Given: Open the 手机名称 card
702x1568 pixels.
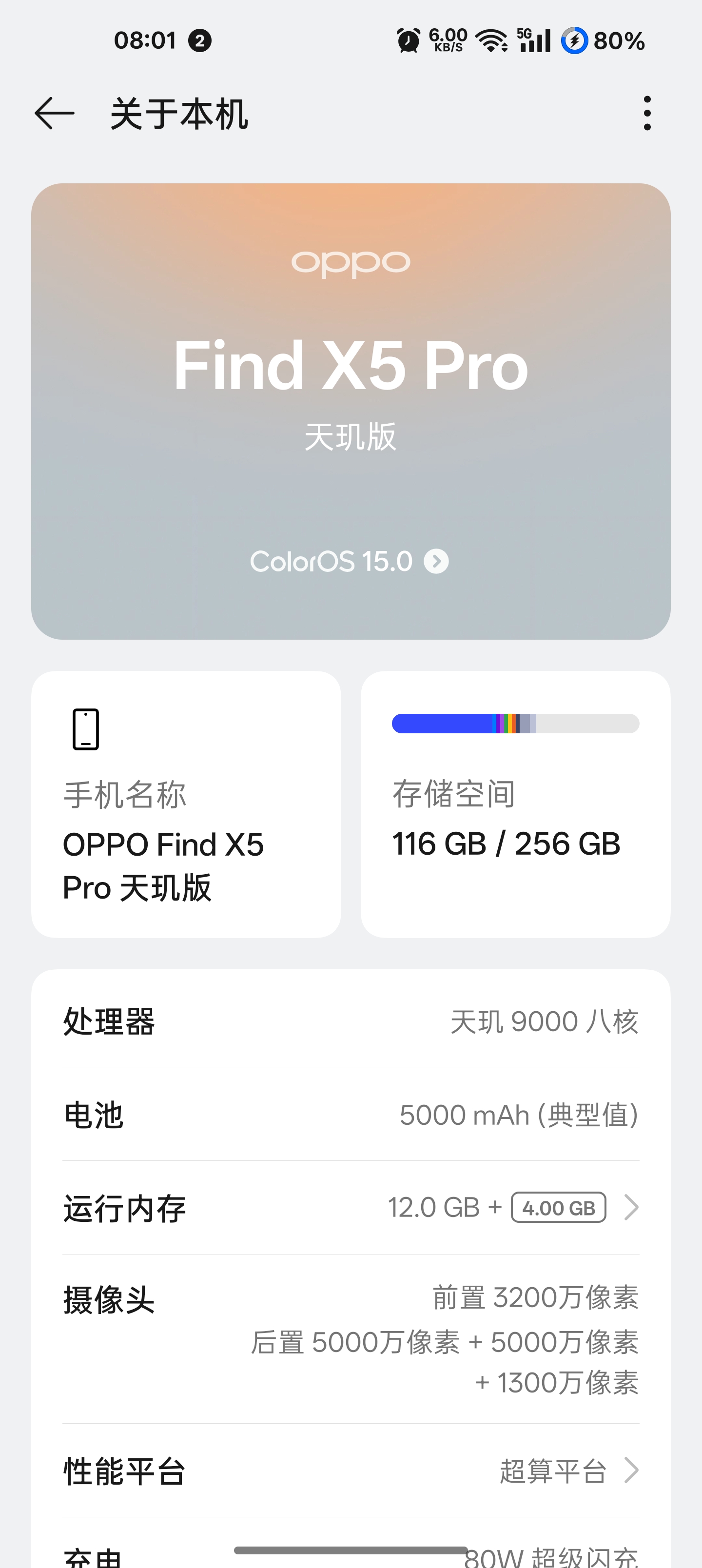Looking at the screenshot, I should tap(186, 804).
